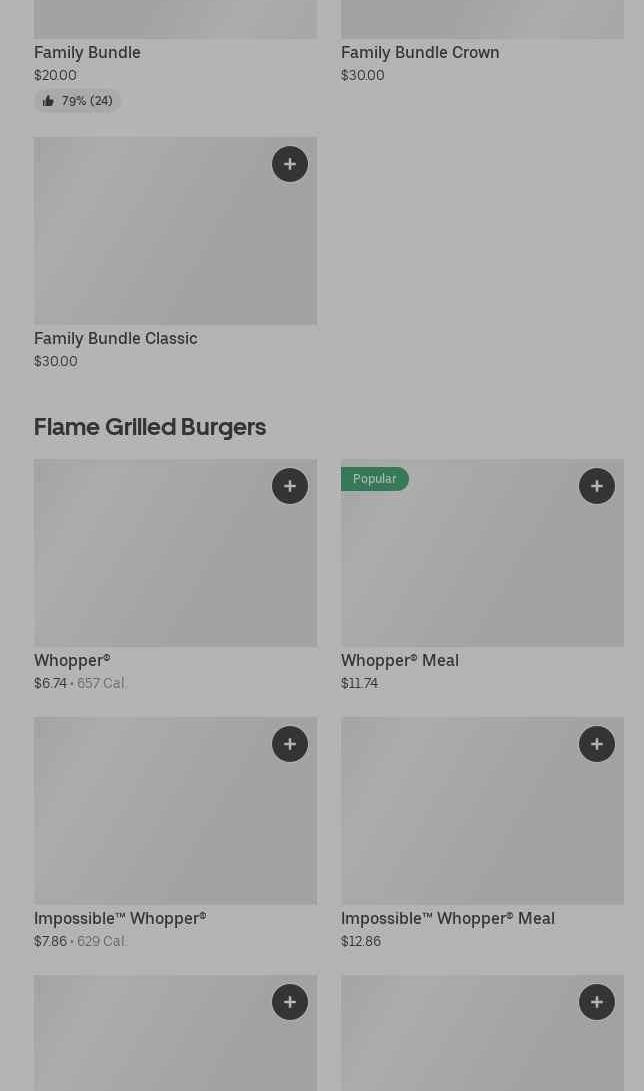The image size is (644, 1091).
Task: Add the Impossible™ Whopper® to cart
Action: (x=290, y=744)
